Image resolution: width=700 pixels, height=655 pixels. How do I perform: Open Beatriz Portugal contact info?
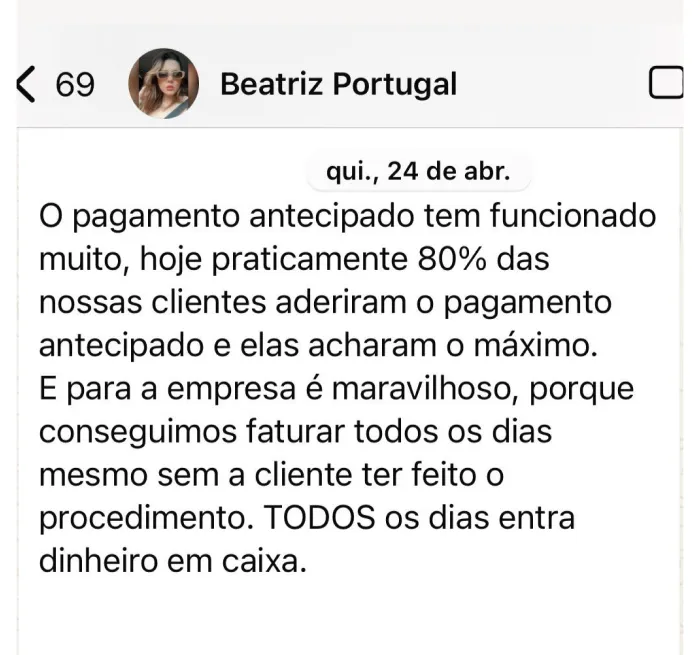[x=338, y=85]
